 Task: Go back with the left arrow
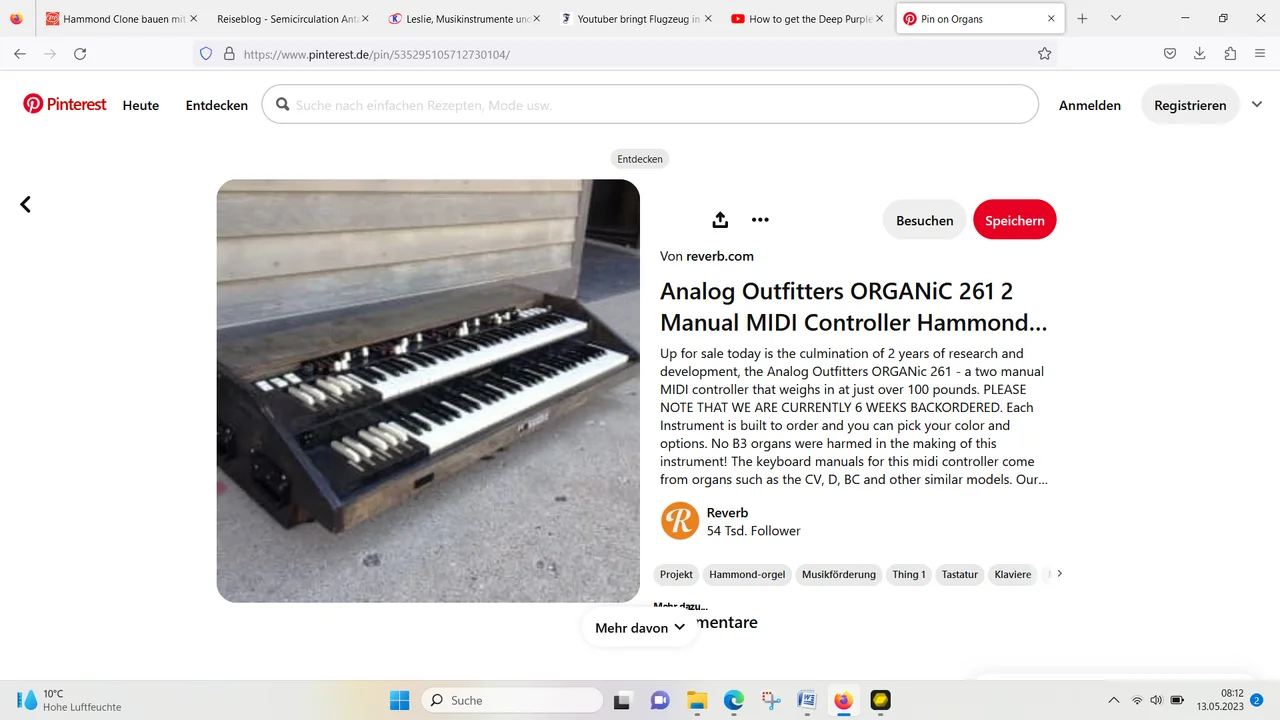pyautogui.click(x=26, y=204)
